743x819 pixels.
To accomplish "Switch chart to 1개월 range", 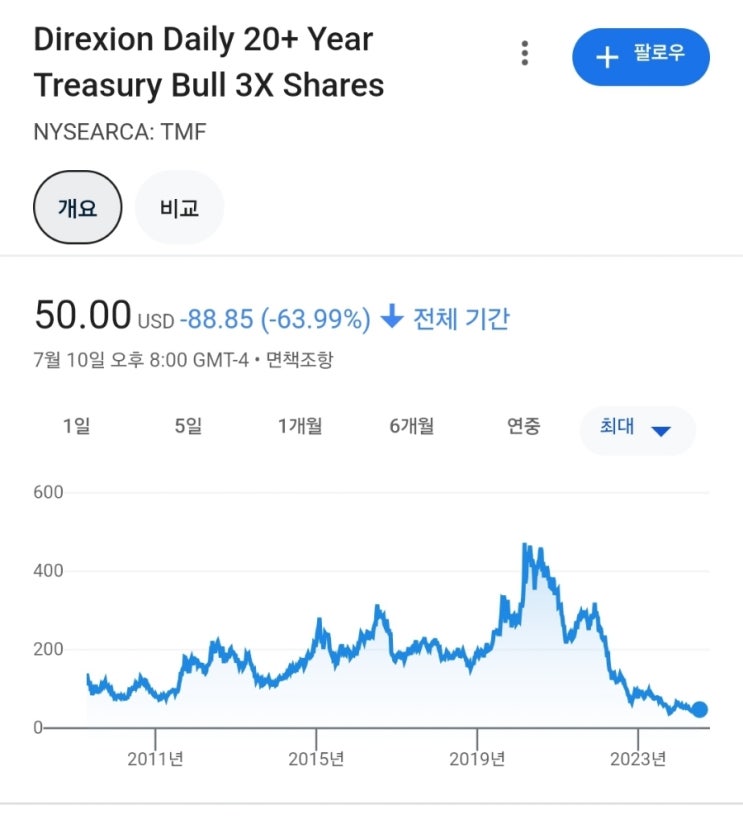I will click(x=300, y=427).
